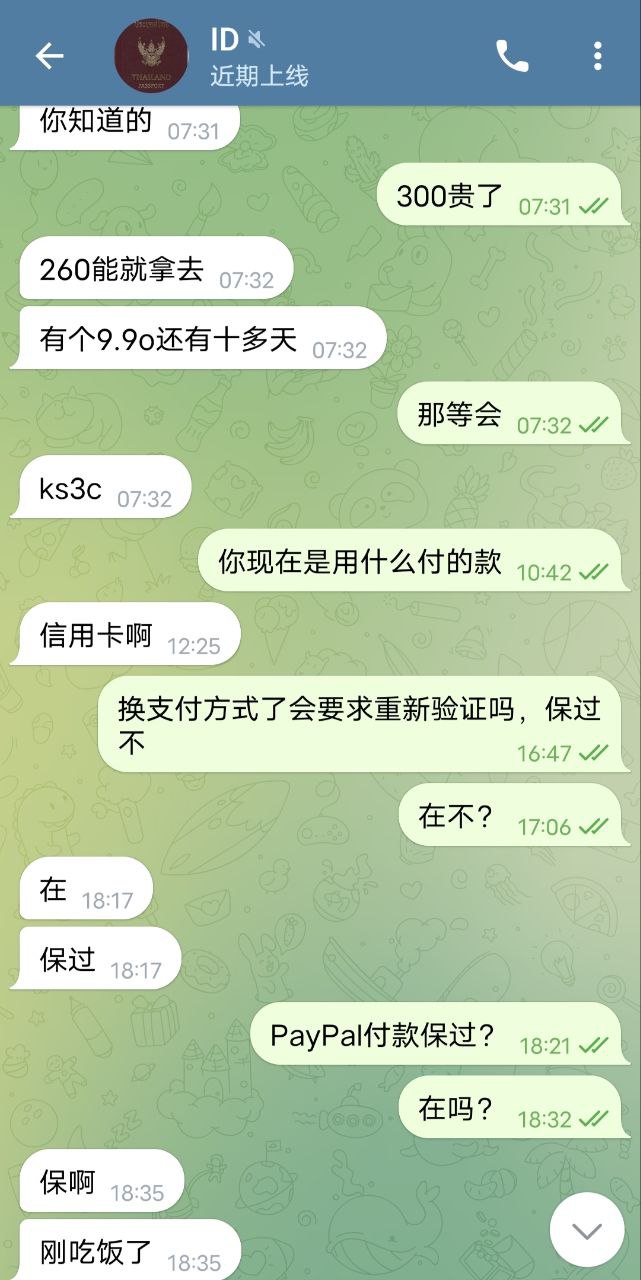
Task: Open chat info from the ID title
Action: 226,40
